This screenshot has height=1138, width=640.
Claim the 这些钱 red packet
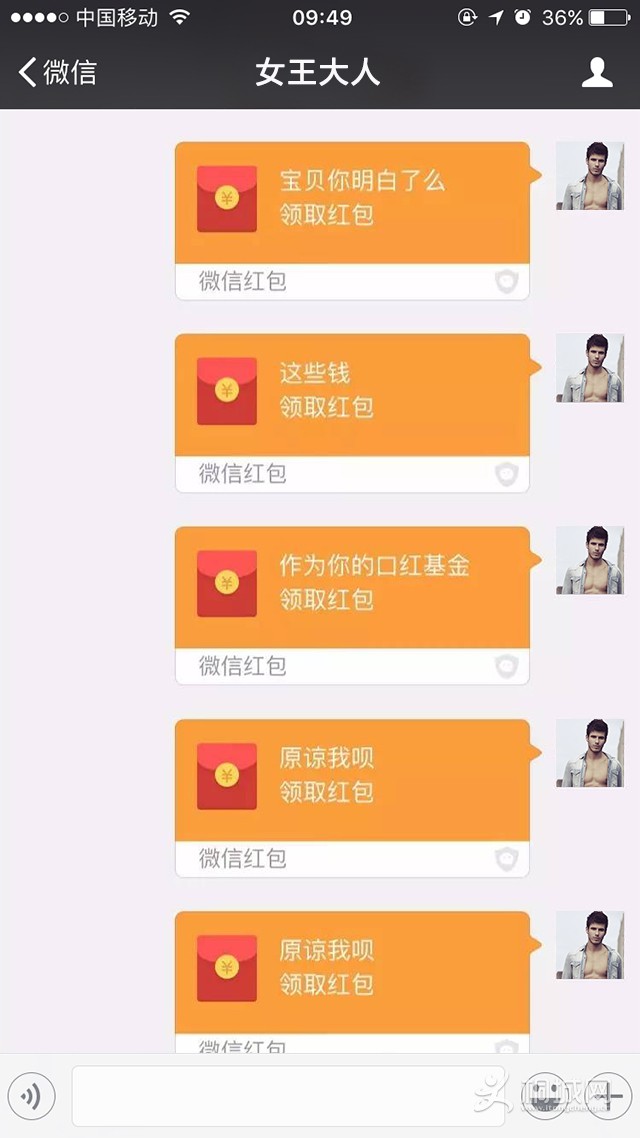[352, 395]
